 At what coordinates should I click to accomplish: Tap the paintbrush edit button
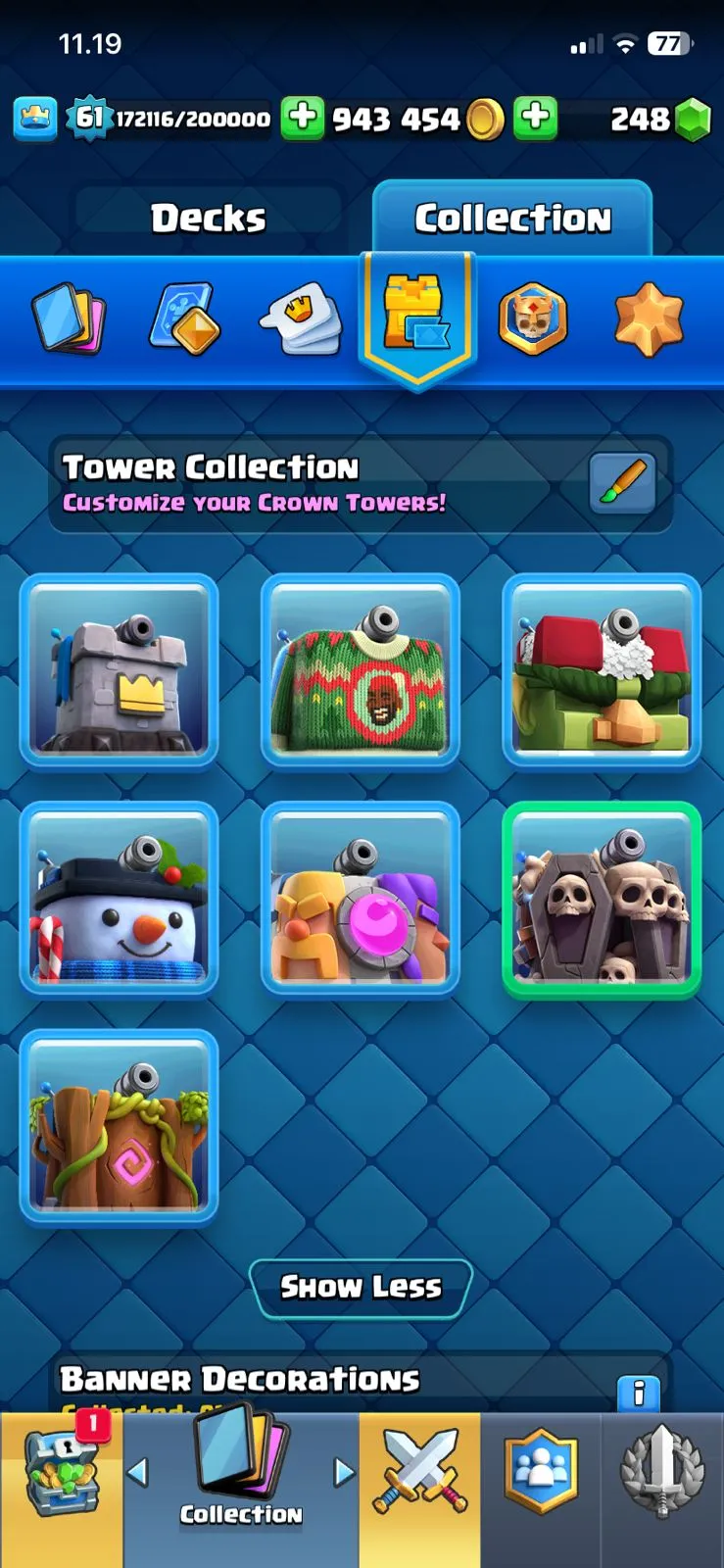pyautogui.click(x=622, y=482)
